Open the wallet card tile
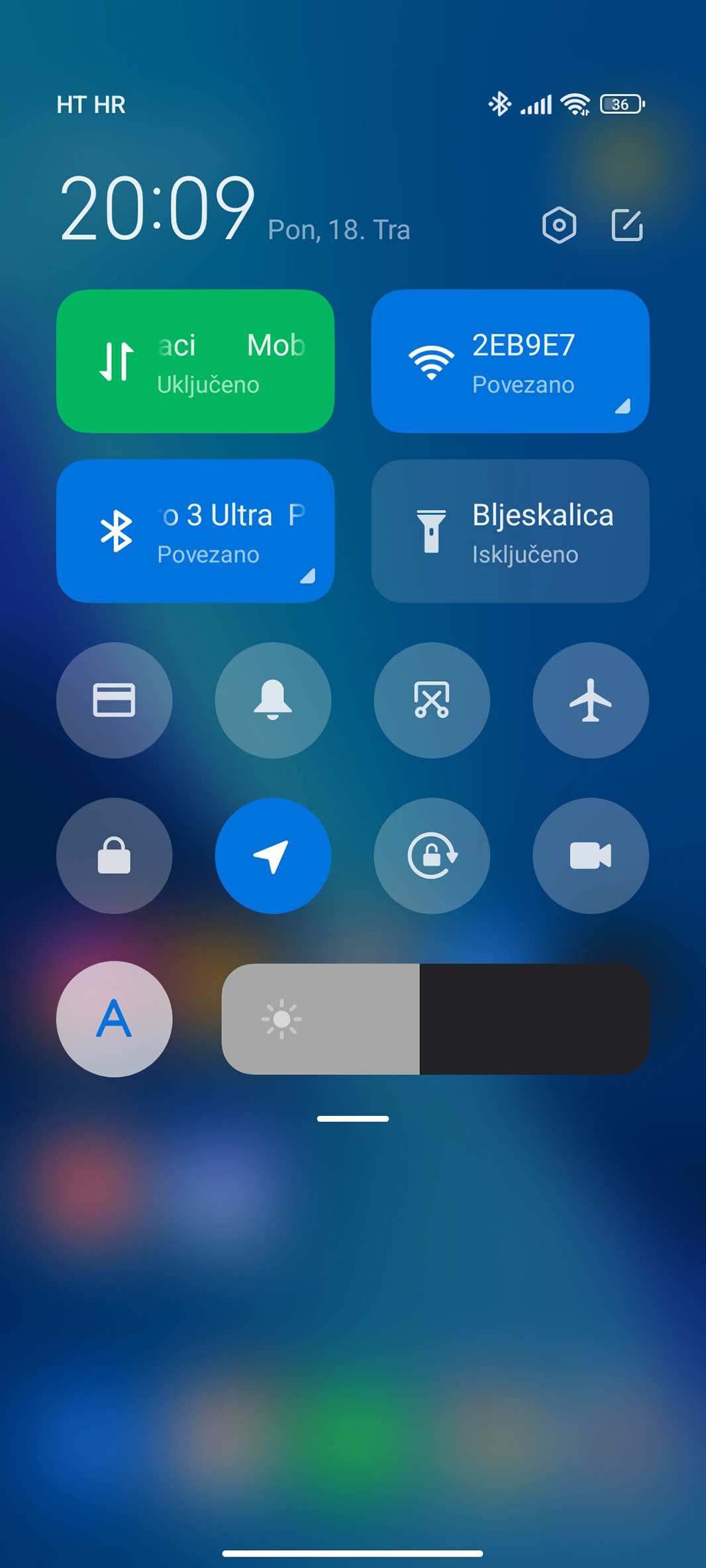This screenshot has height=1568, width=706. (x=114, y=700)
